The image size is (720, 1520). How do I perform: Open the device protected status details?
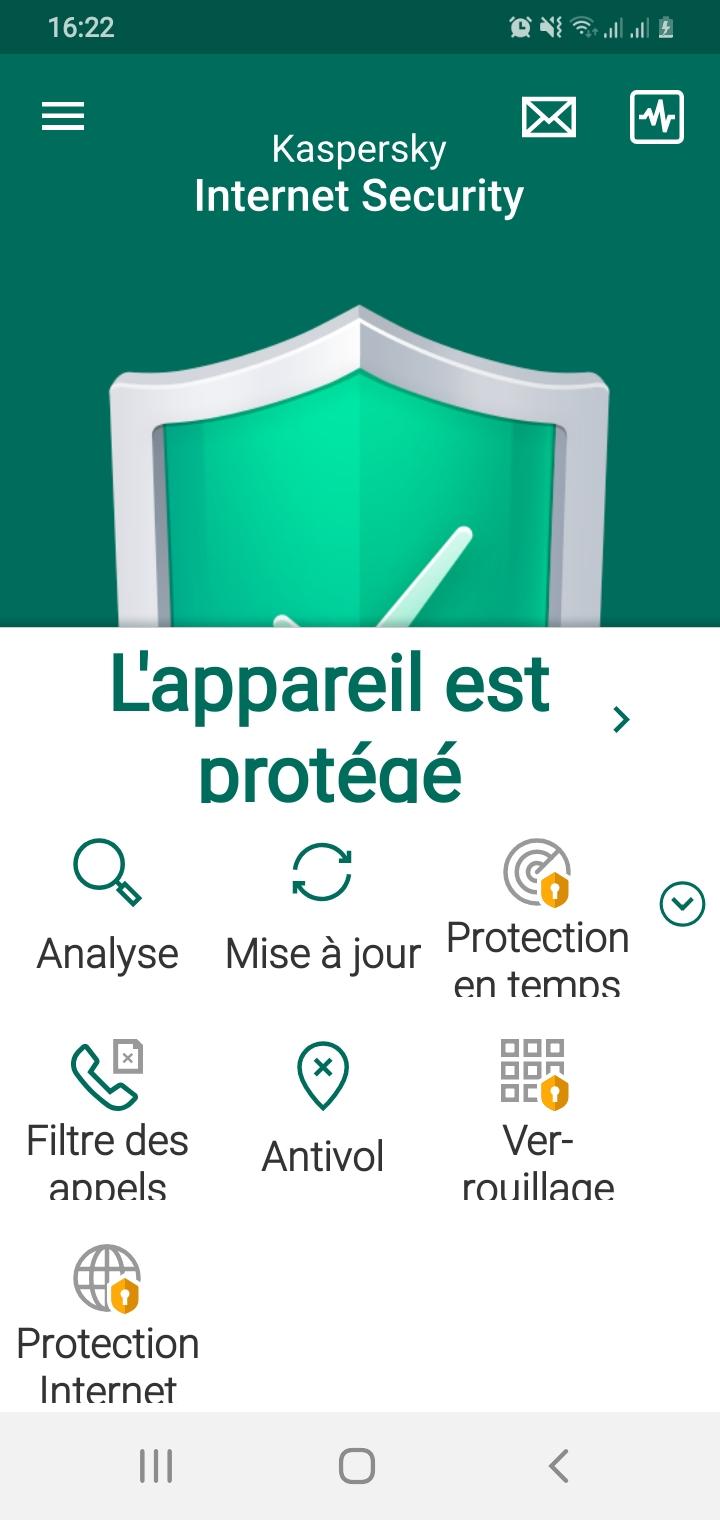(x=620, y=719)
